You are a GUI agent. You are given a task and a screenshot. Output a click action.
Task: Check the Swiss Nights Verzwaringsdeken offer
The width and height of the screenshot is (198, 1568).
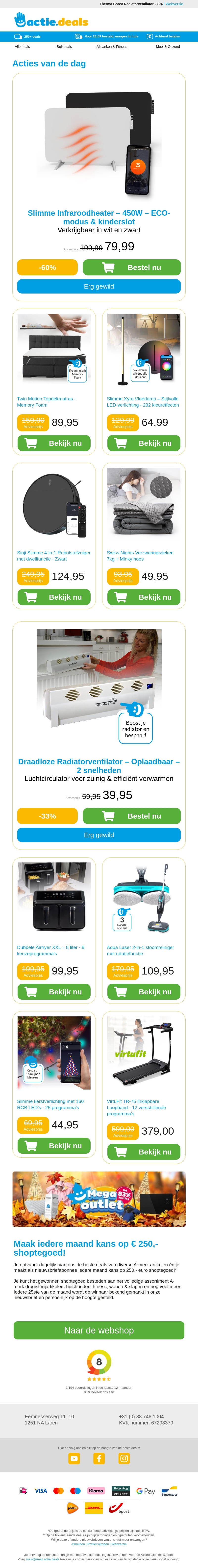tap(144, 597)
